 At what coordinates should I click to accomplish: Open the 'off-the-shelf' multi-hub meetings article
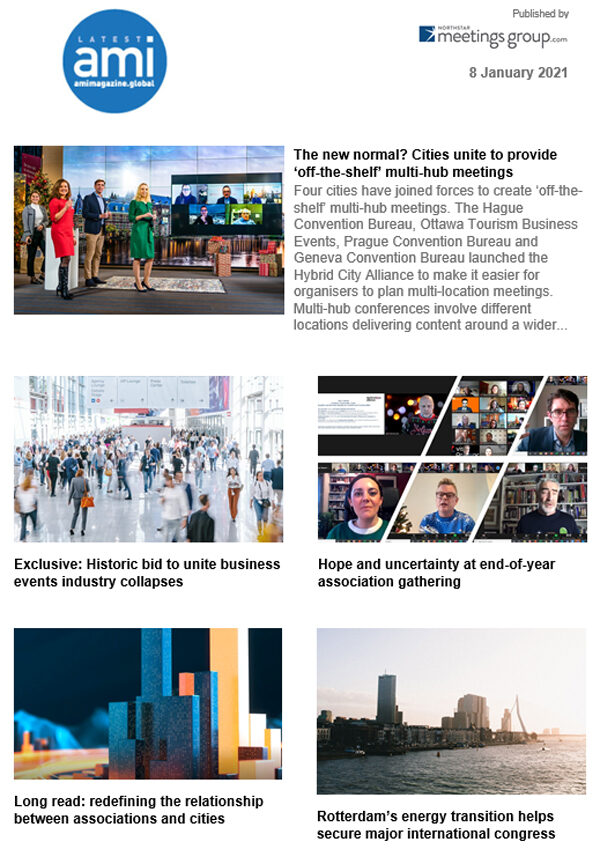tap(425, 164)
